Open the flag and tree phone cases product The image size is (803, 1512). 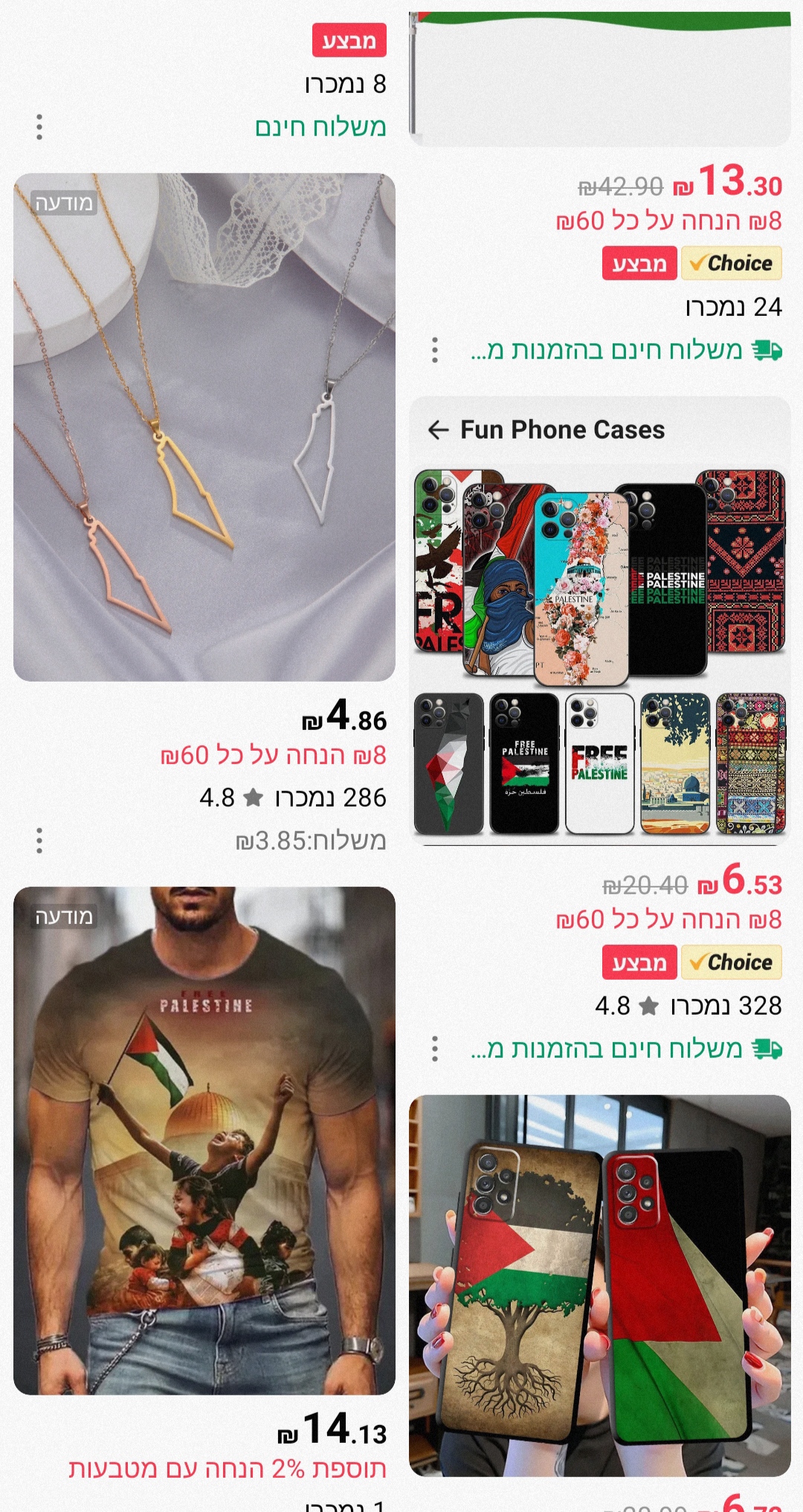click(599, 1285)
